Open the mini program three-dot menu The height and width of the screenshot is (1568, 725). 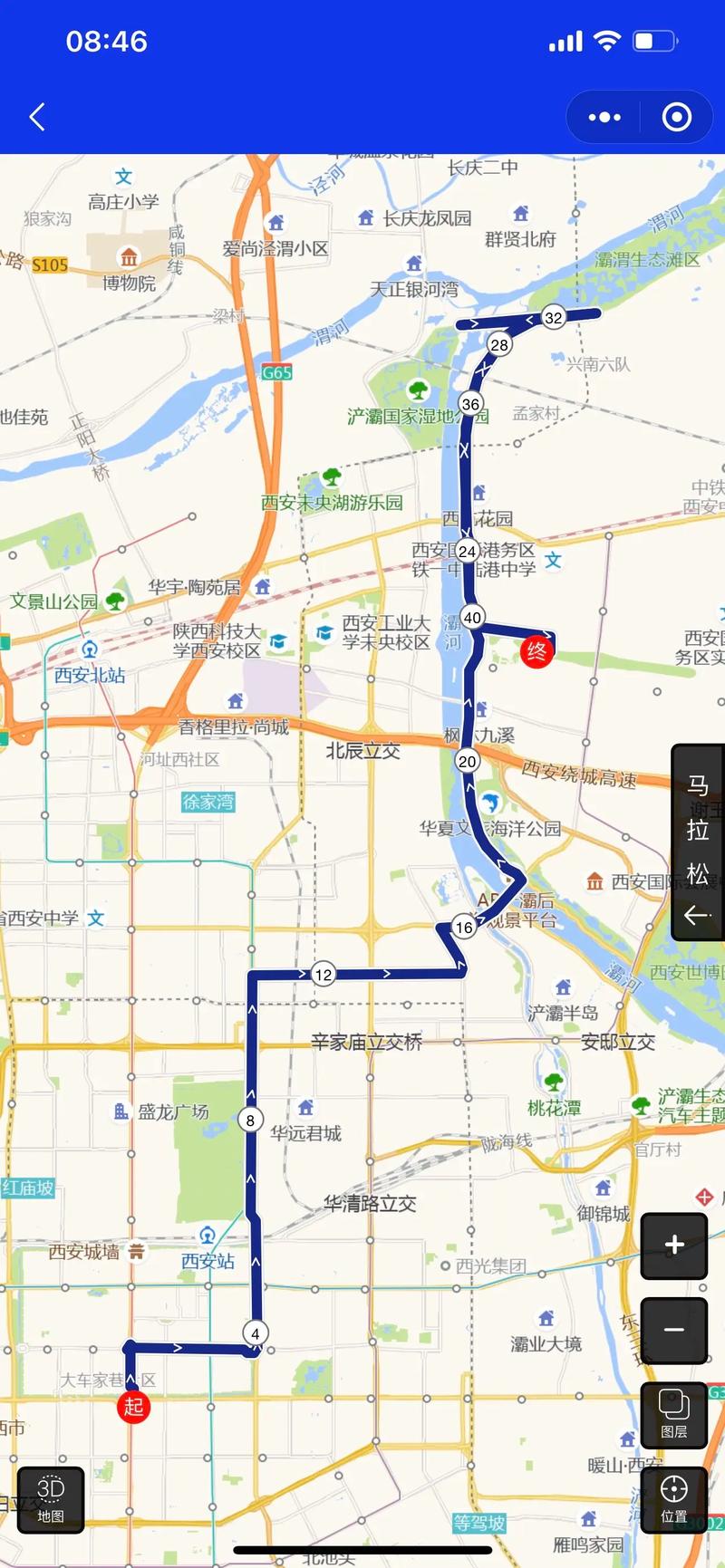pos(604,117)
